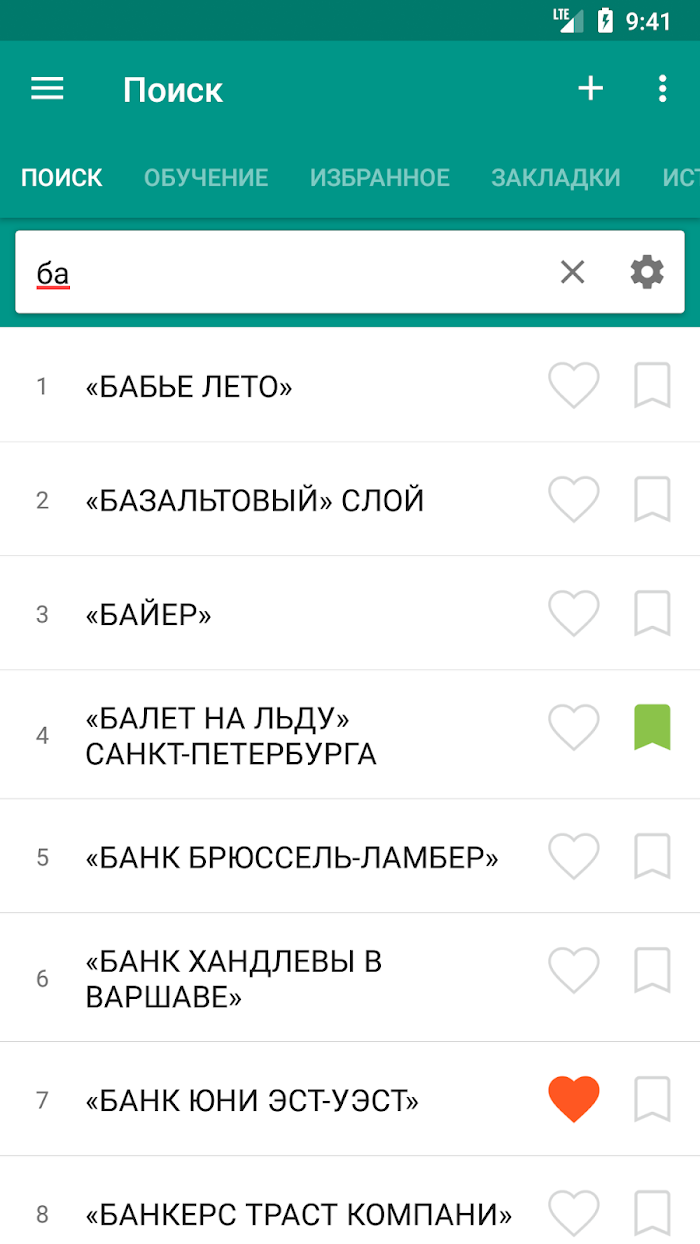Bookmark «БАБЬЕ ЛЕТО»
Viewport: 700px width, 1244px height.
[x=652, y=385]
